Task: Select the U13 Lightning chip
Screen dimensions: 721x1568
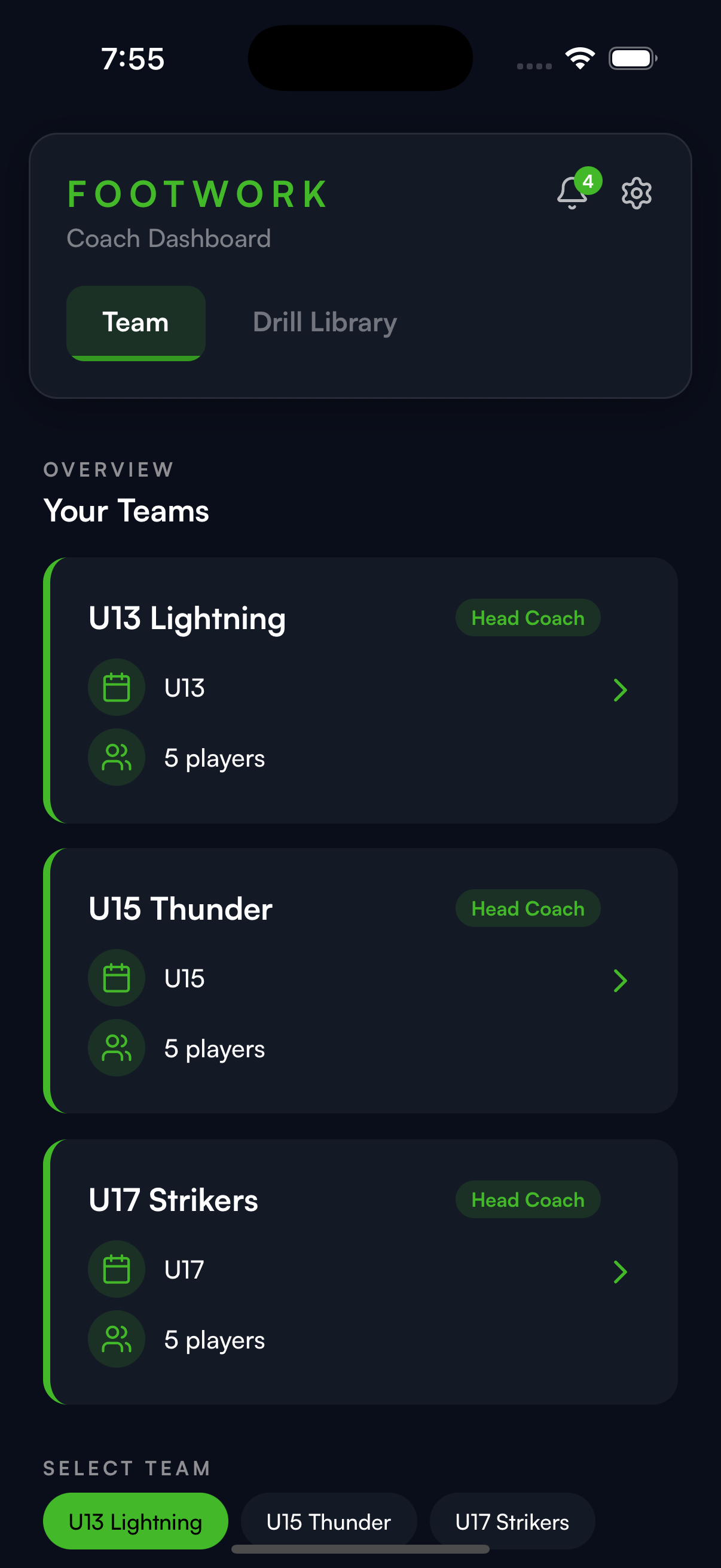Action: [x=135, y=1521]
